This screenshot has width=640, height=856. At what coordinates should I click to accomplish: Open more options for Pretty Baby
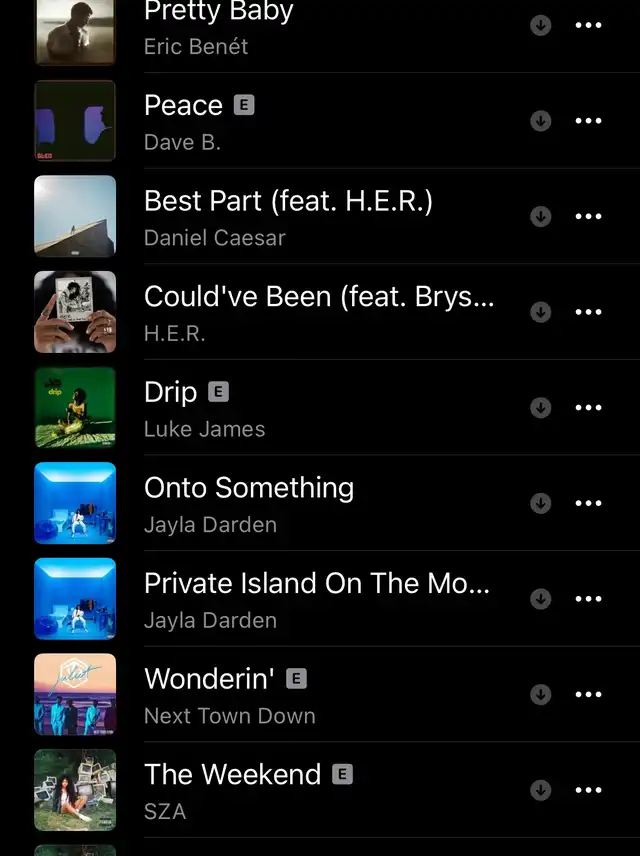pos(589,25)
